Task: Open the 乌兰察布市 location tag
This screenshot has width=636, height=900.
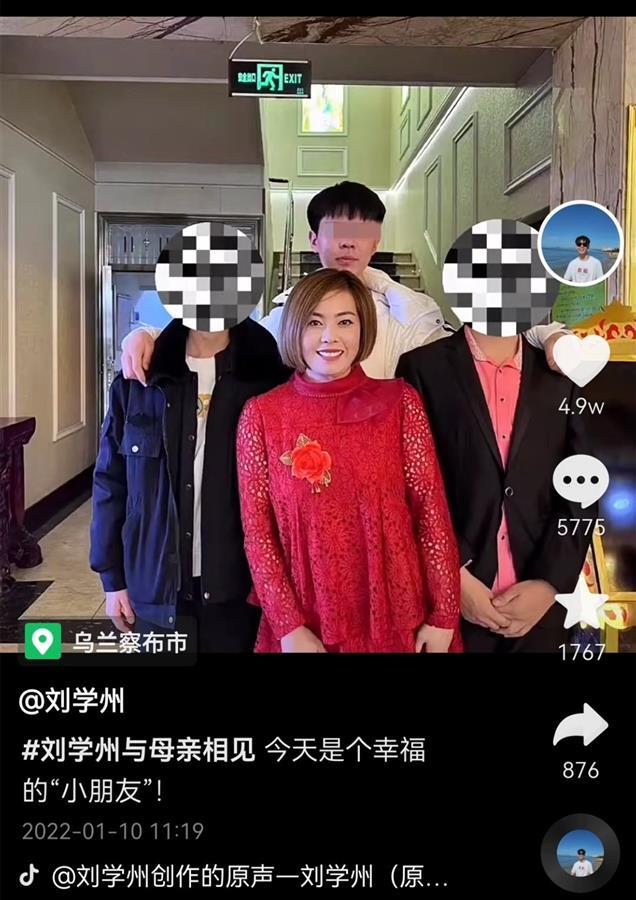Action: 108,641
